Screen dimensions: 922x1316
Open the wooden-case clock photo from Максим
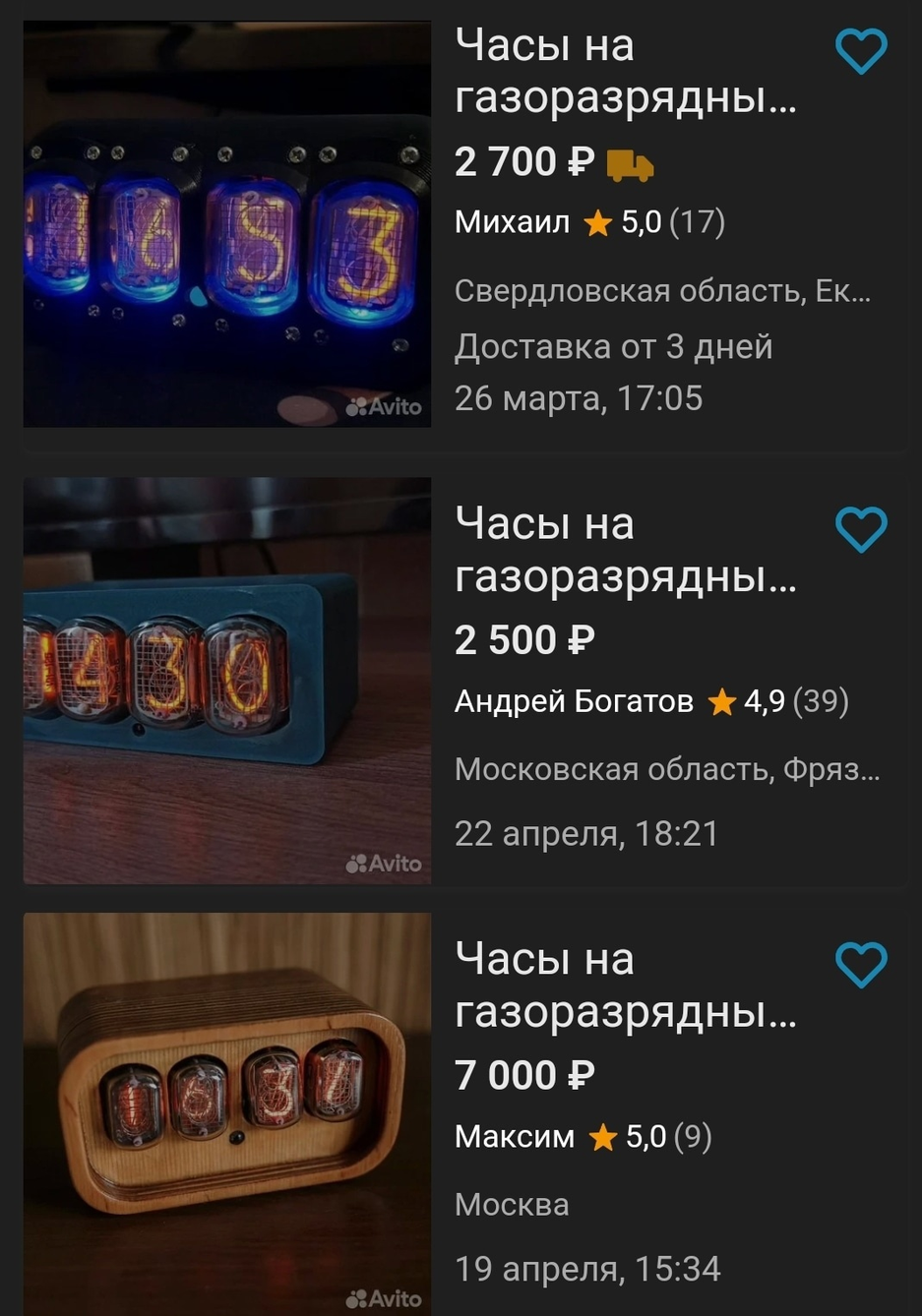(x=227, y=1113)
